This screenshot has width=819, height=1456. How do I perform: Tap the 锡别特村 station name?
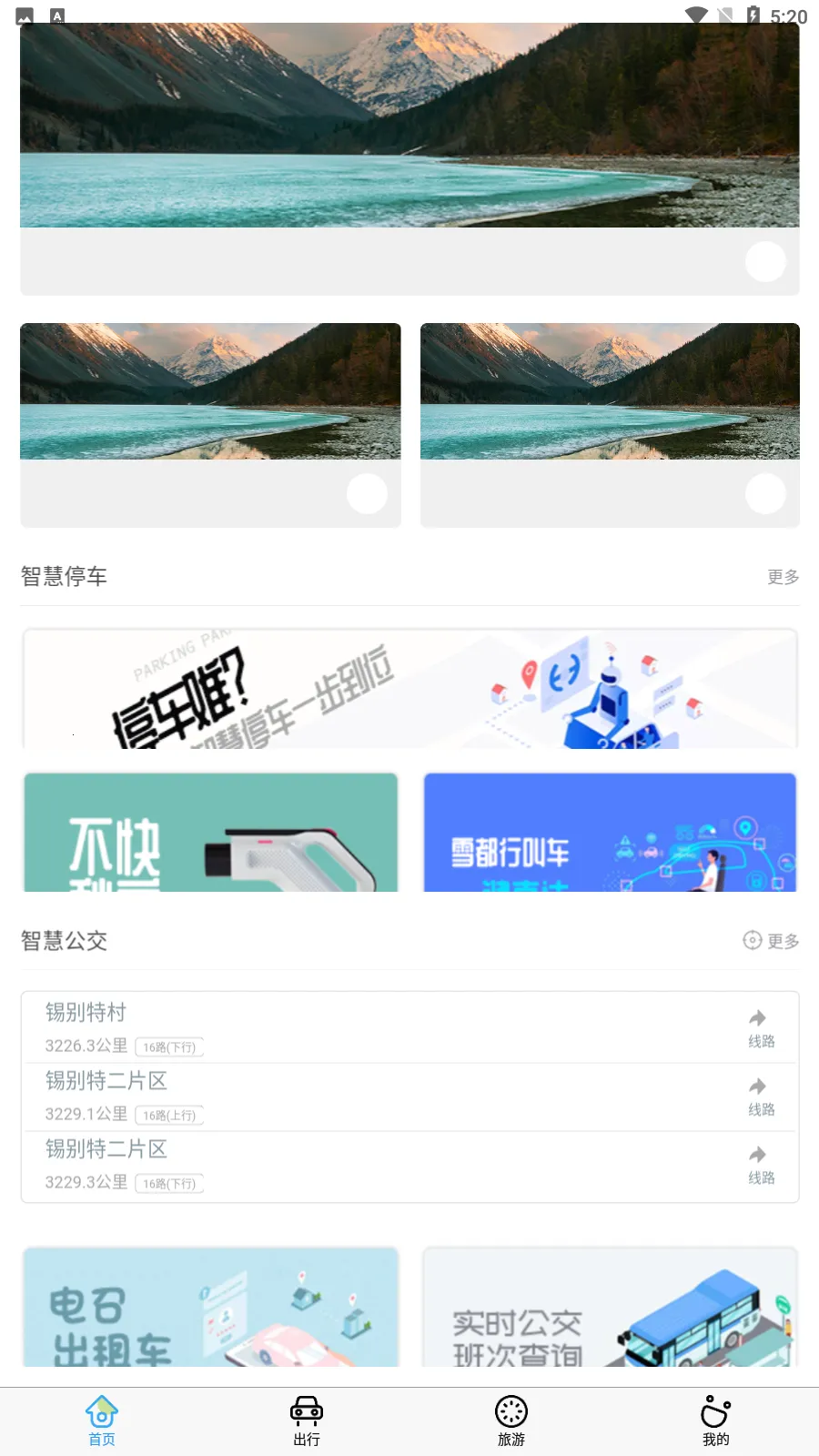(86, 1012)
